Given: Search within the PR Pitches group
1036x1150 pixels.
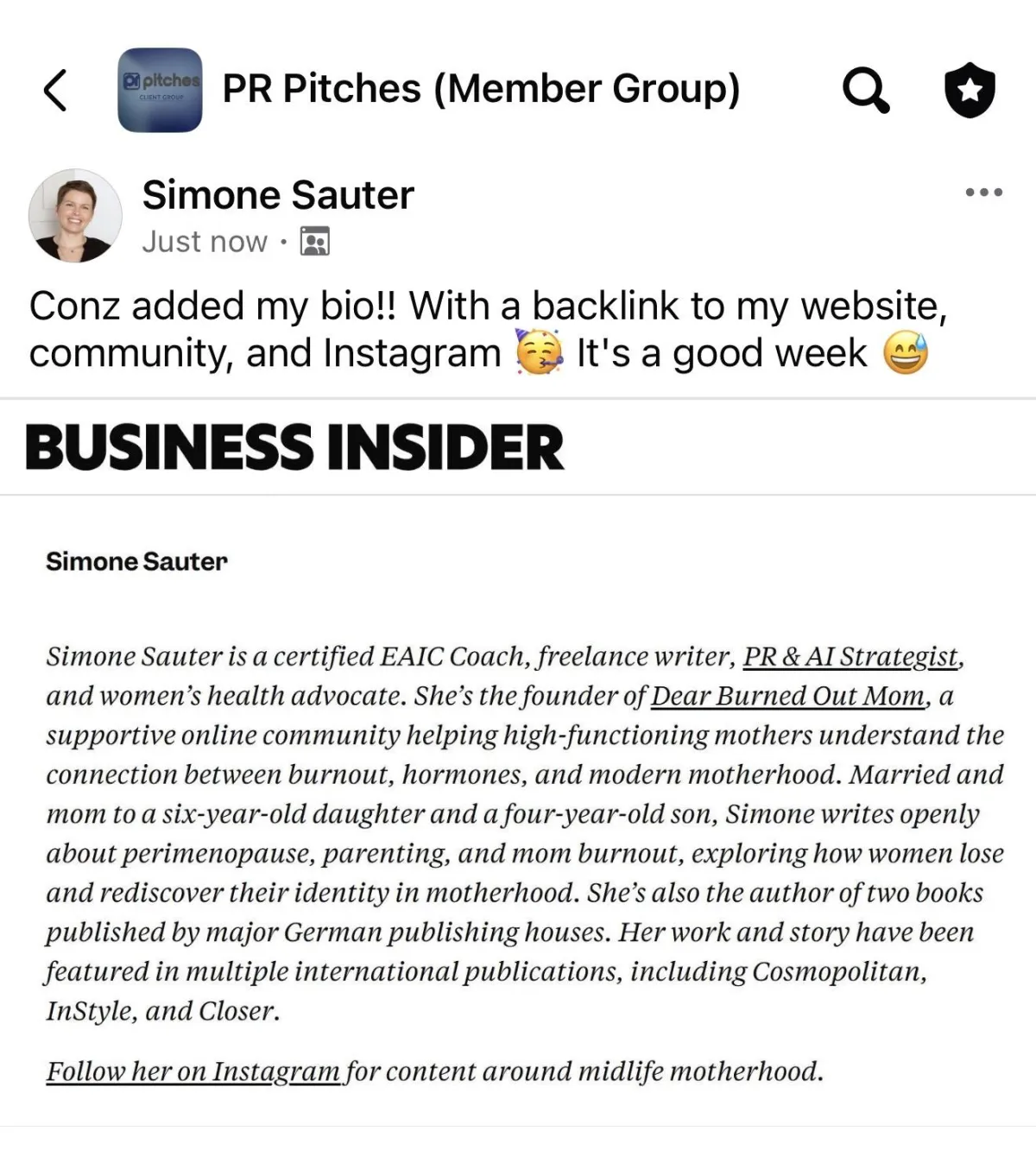Looking at the screenshot, I should click(865, 90).
